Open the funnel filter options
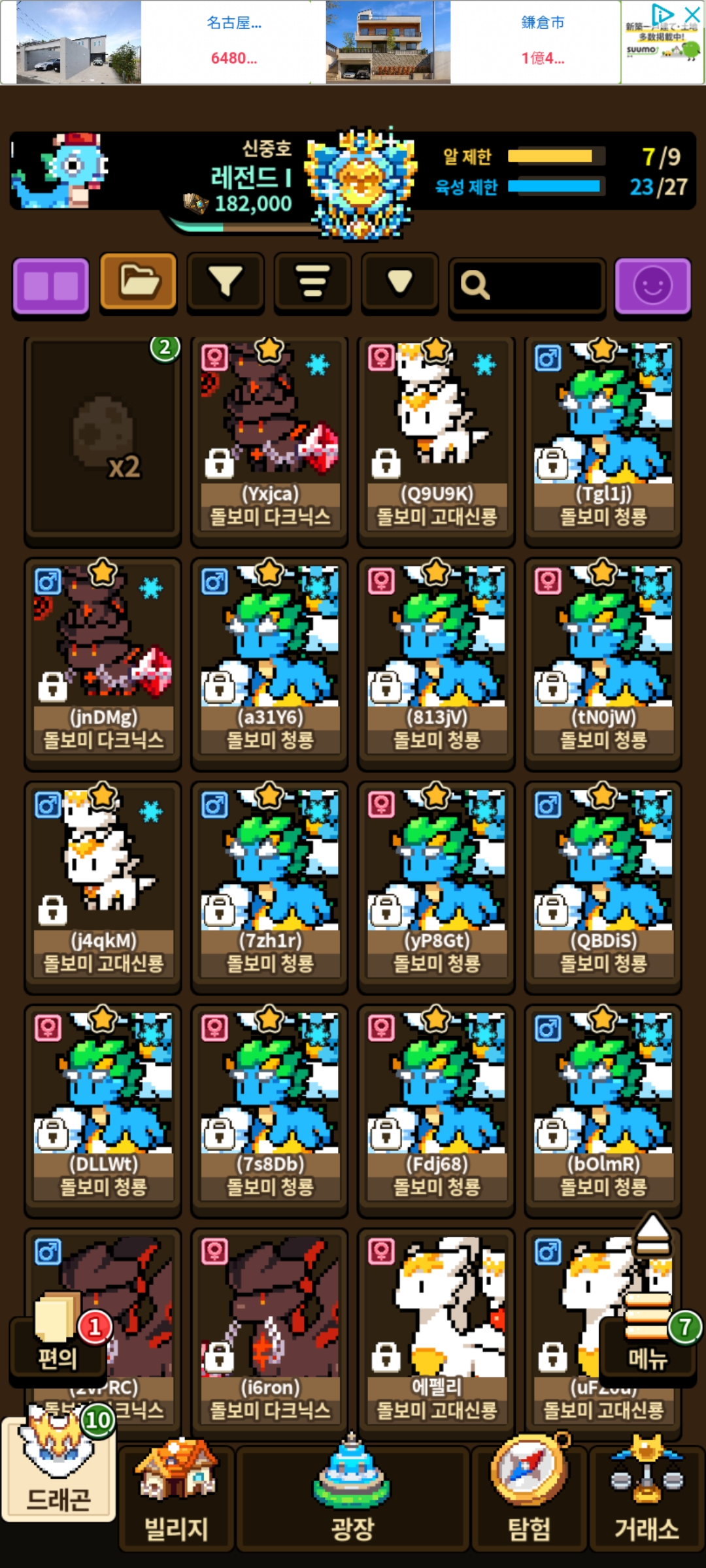This screenshot has width=706, height=1568. point(226,282)
